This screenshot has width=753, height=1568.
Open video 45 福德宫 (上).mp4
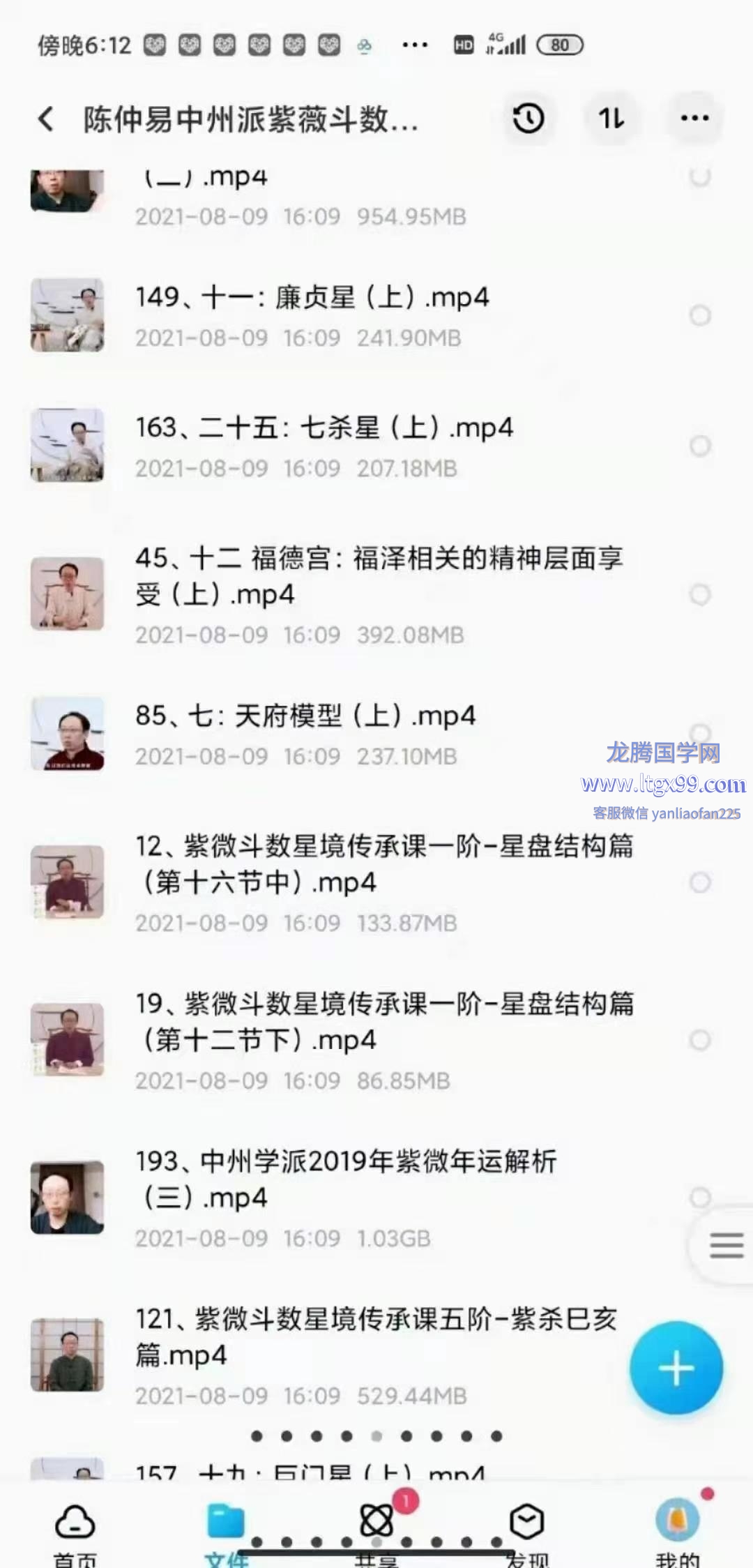coord(379,576)
